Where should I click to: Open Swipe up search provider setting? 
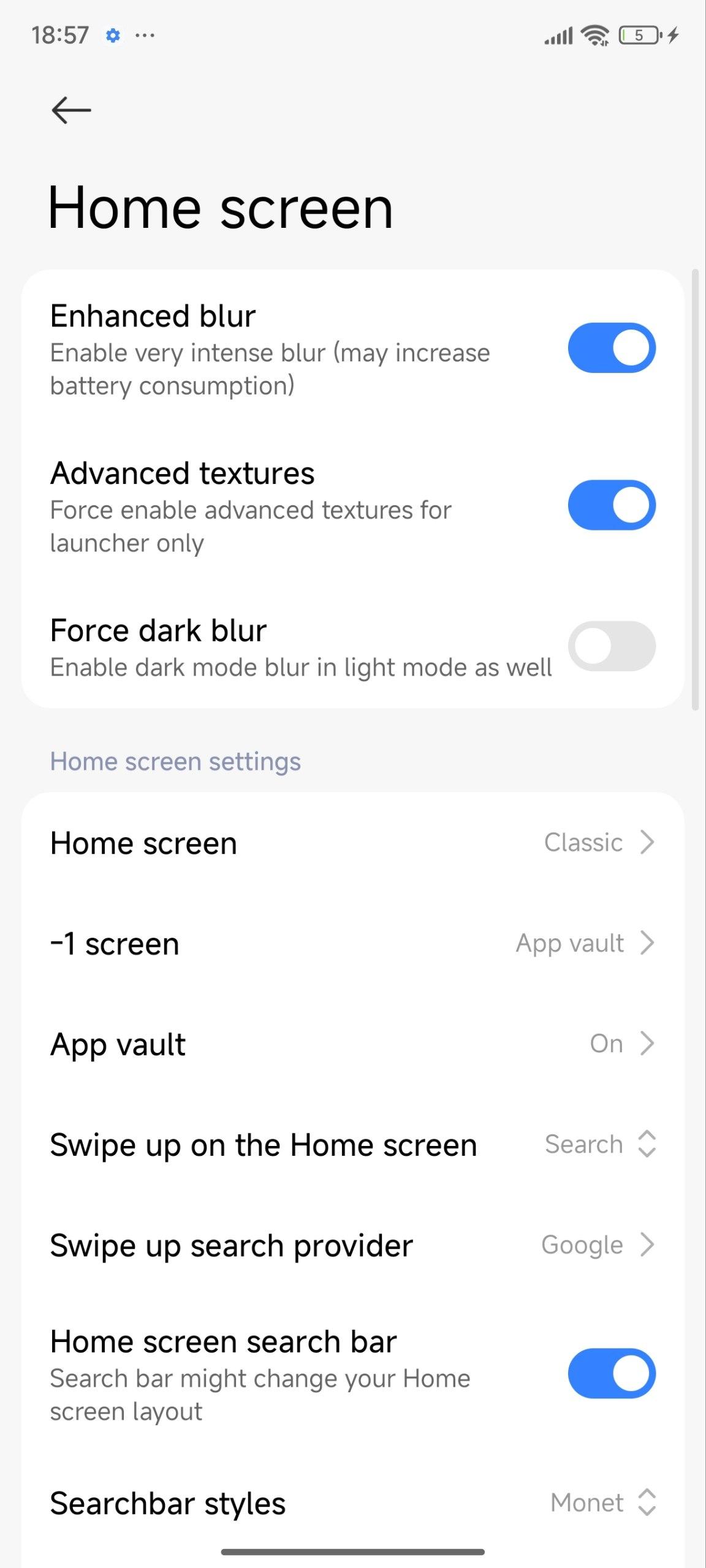coord(353,1245)
